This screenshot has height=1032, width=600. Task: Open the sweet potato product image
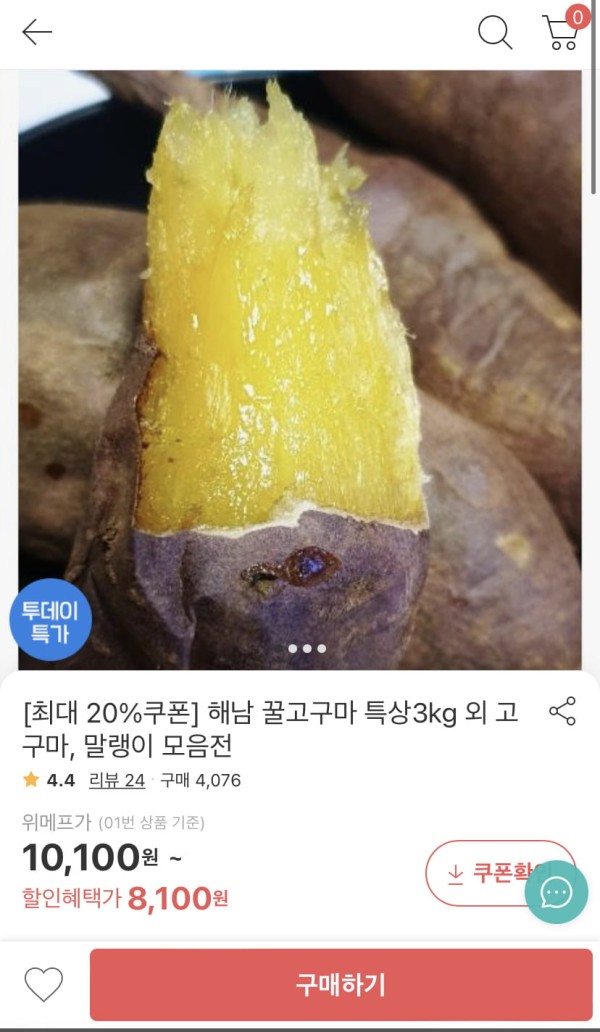[x=300, y=370]
